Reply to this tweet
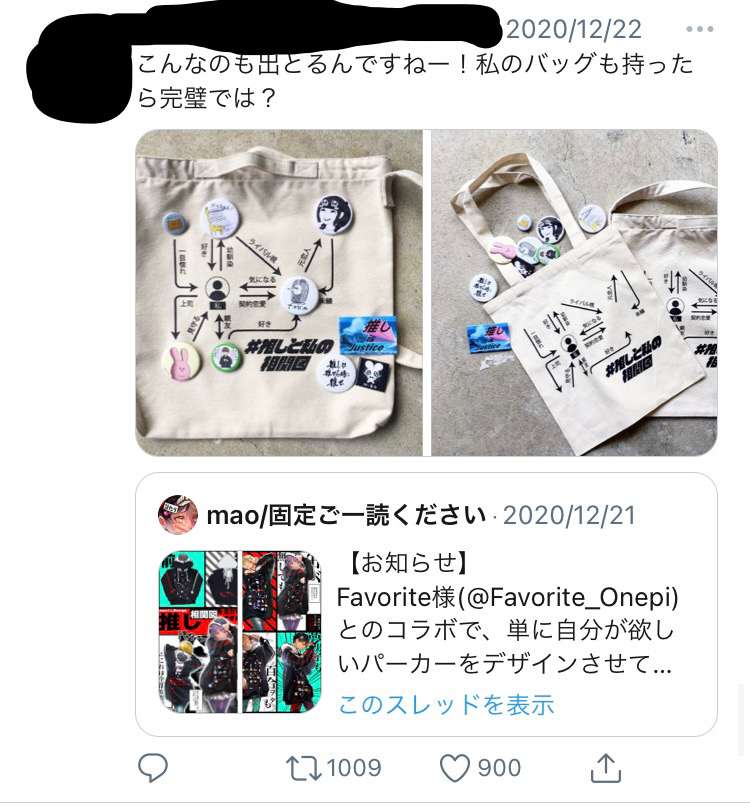750x808 pixels. 153,768
